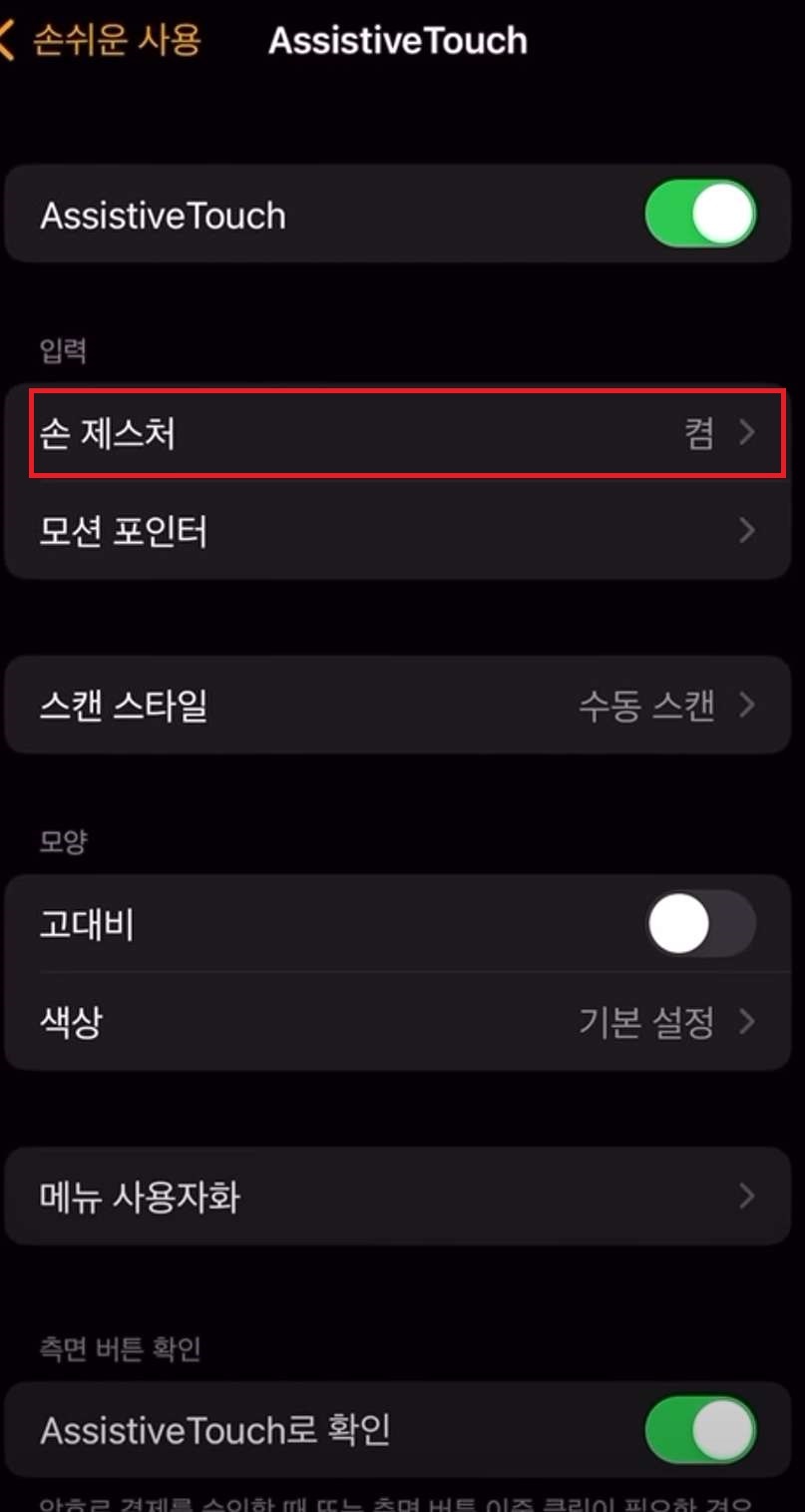Tap the back arrow icon
Screen dimensions: 805x1512
pyautogui.click(x=8, y=40)
